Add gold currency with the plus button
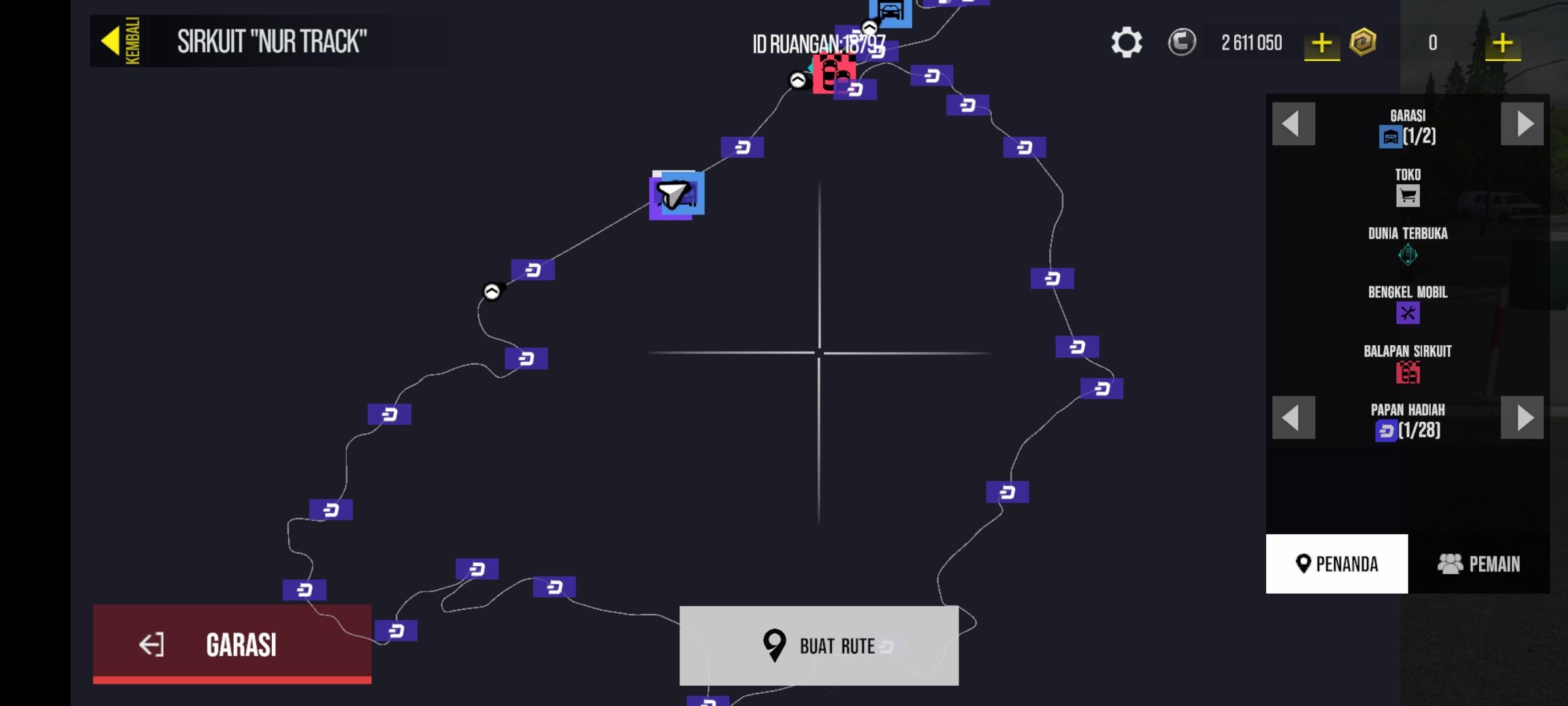1568x706 pixels. tap(1502, 44)
